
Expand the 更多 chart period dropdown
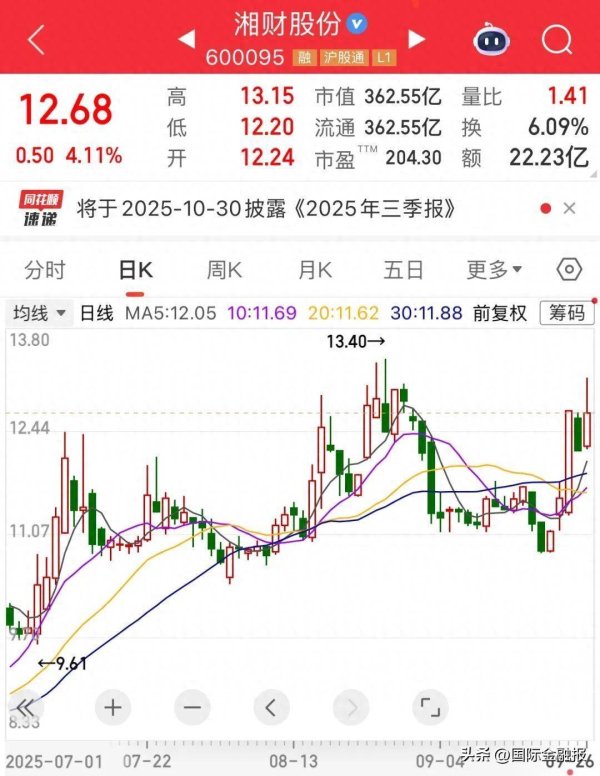494,270
